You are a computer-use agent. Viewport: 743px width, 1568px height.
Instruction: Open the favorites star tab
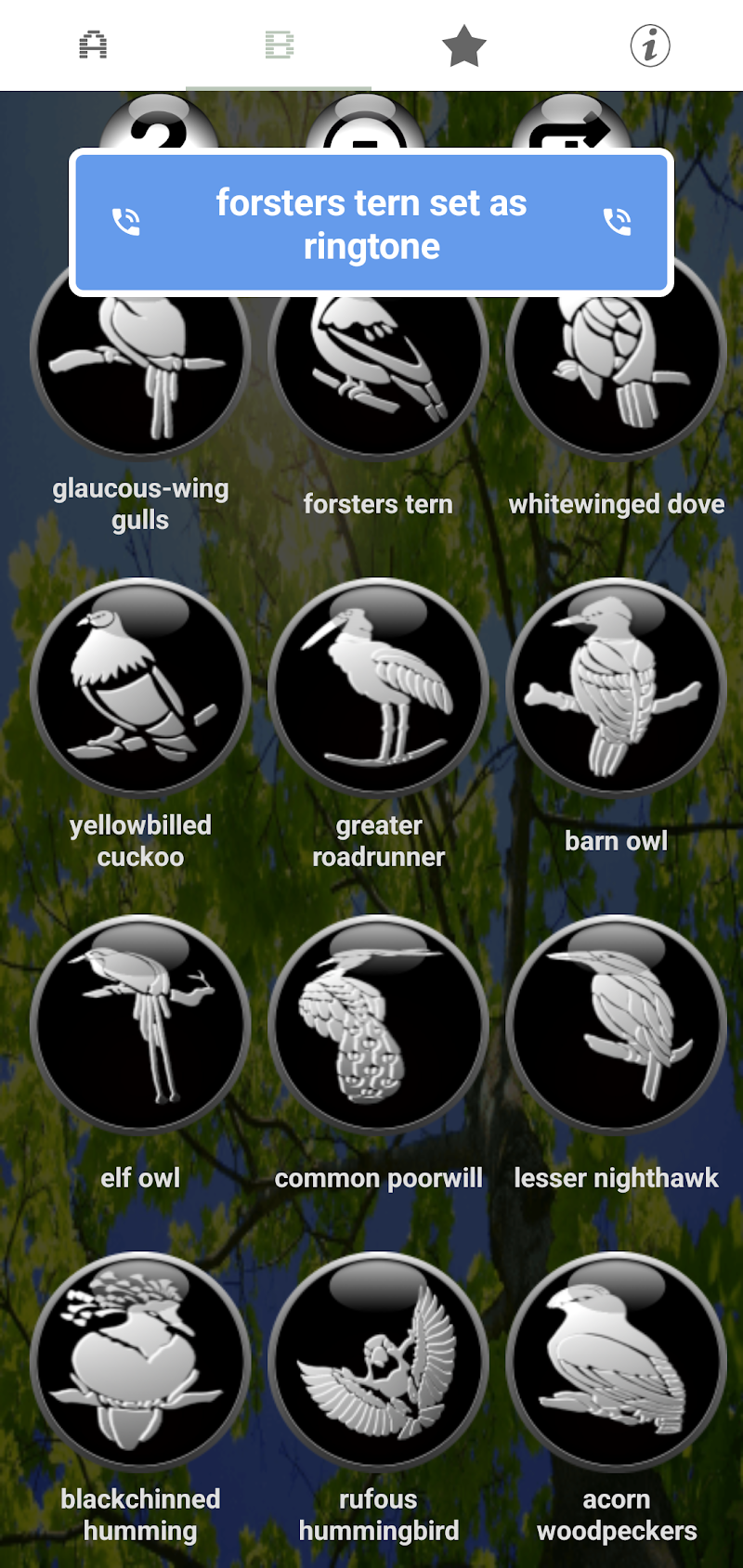(x=463, y=45)
